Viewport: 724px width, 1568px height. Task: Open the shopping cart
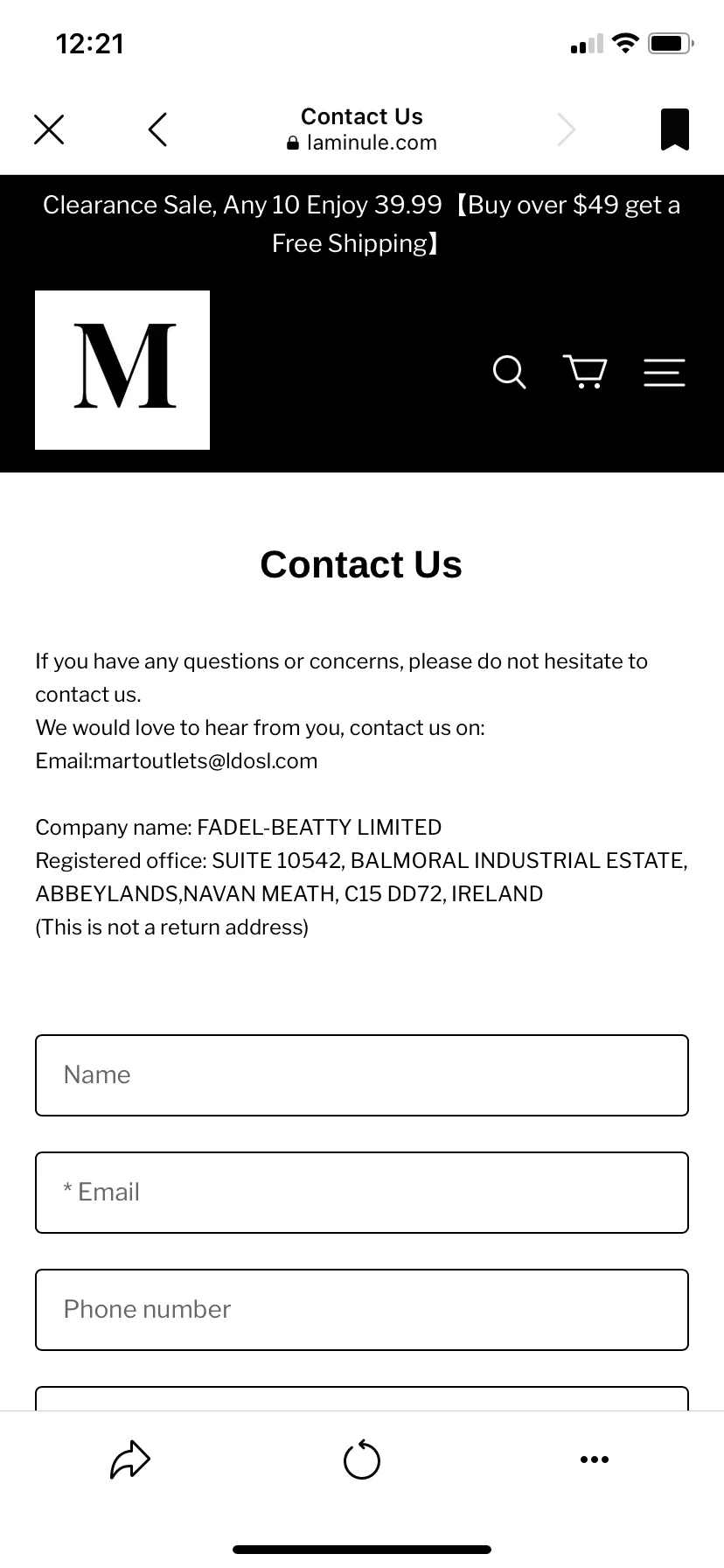point(585,371)
